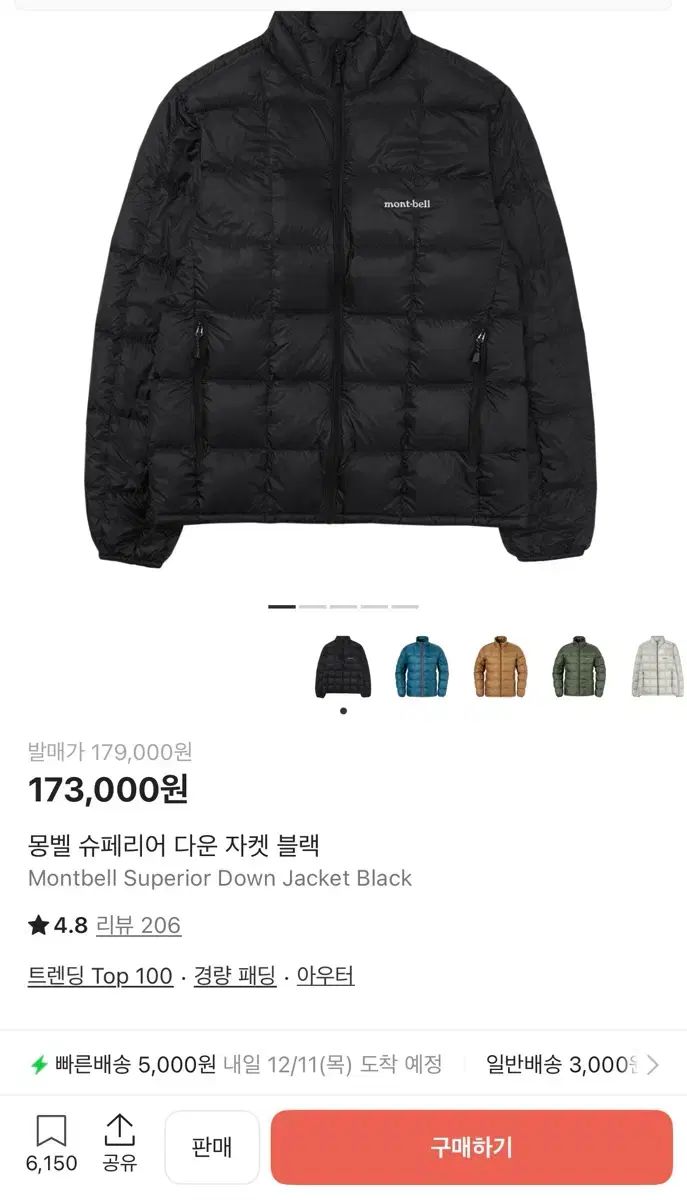This screenshot has height=1200, width=687.
Task: Select the black jacket color thumbnail
Action: pos(343,666)
